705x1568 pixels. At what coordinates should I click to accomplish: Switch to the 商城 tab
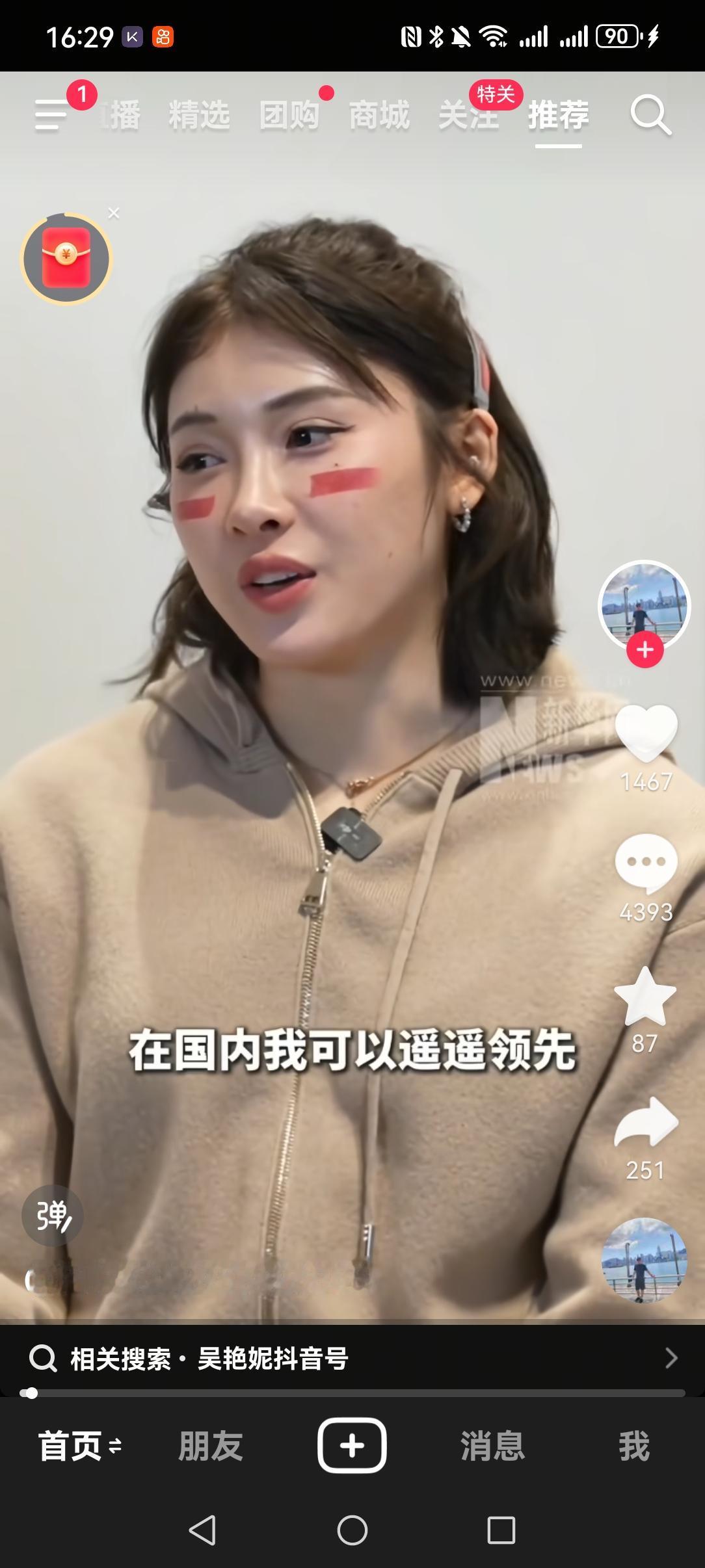pyautogui.click(x=379, y=115)
